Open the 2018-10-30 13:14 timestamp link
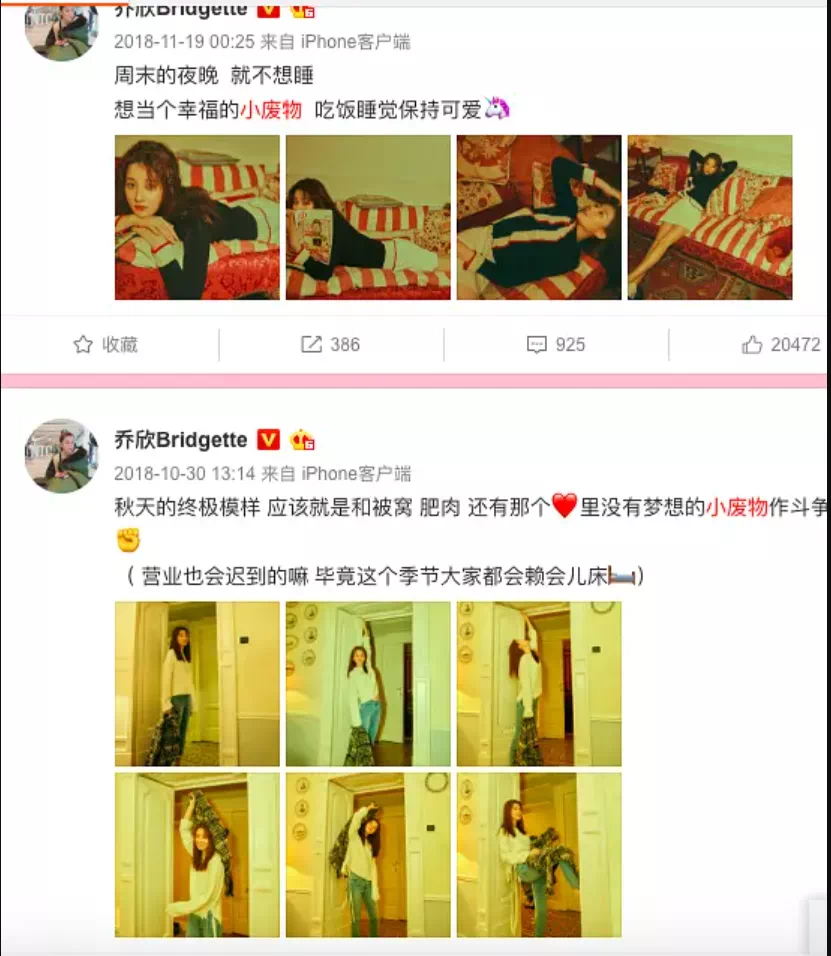Screen dimensions: 831x956 click(184, 473)
